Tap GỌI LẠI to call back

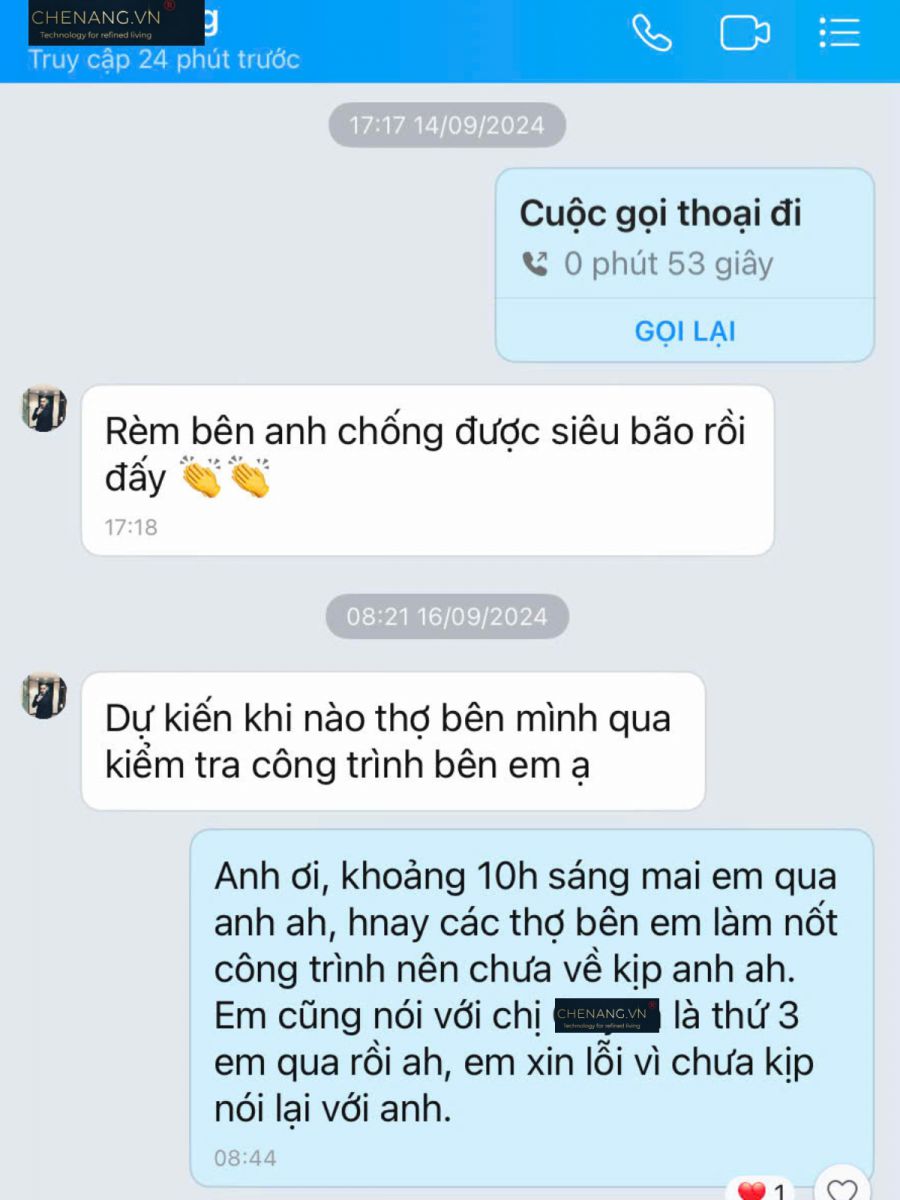(685, 331)
